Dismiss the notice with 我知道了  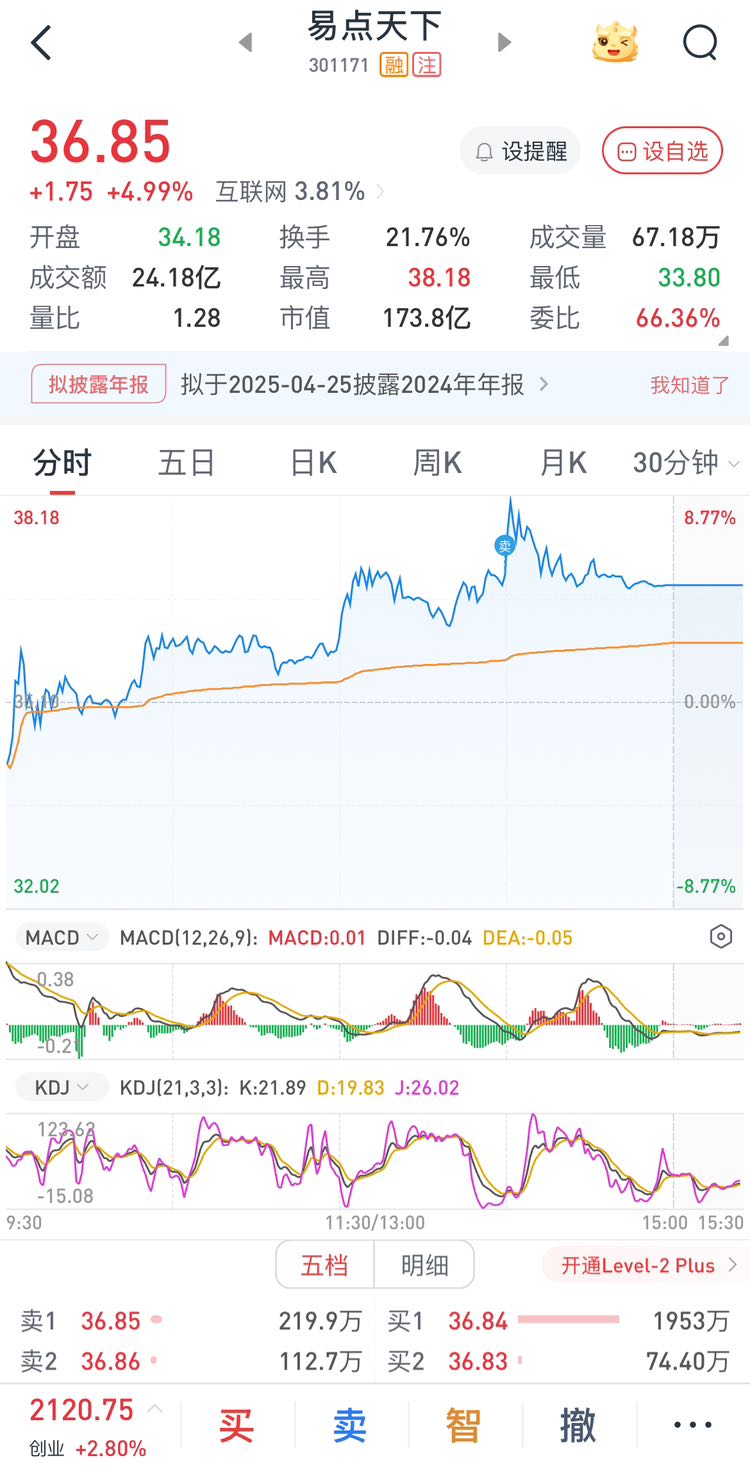coord(690,385)
